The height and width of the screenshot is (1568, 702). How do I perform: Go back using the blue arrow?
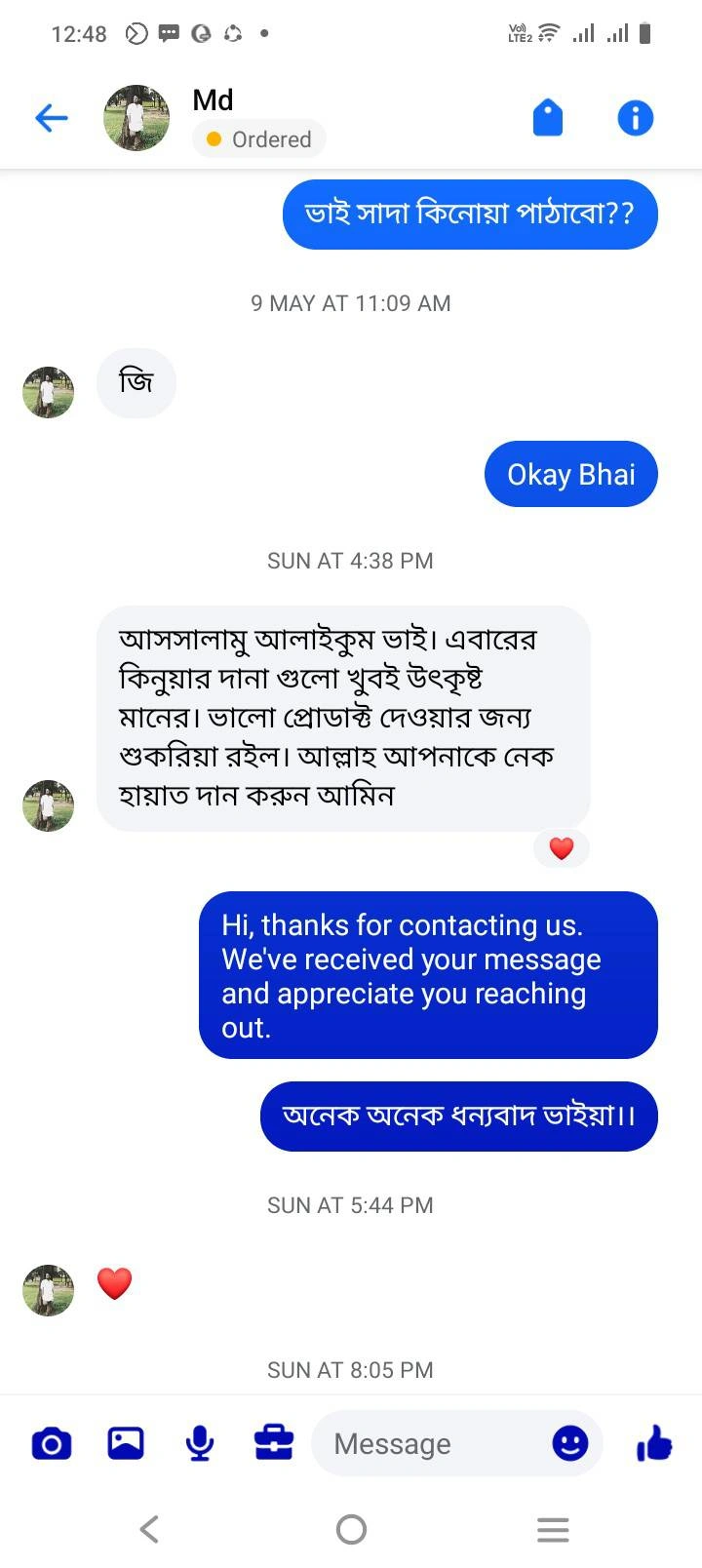click(x=52, y=119)
